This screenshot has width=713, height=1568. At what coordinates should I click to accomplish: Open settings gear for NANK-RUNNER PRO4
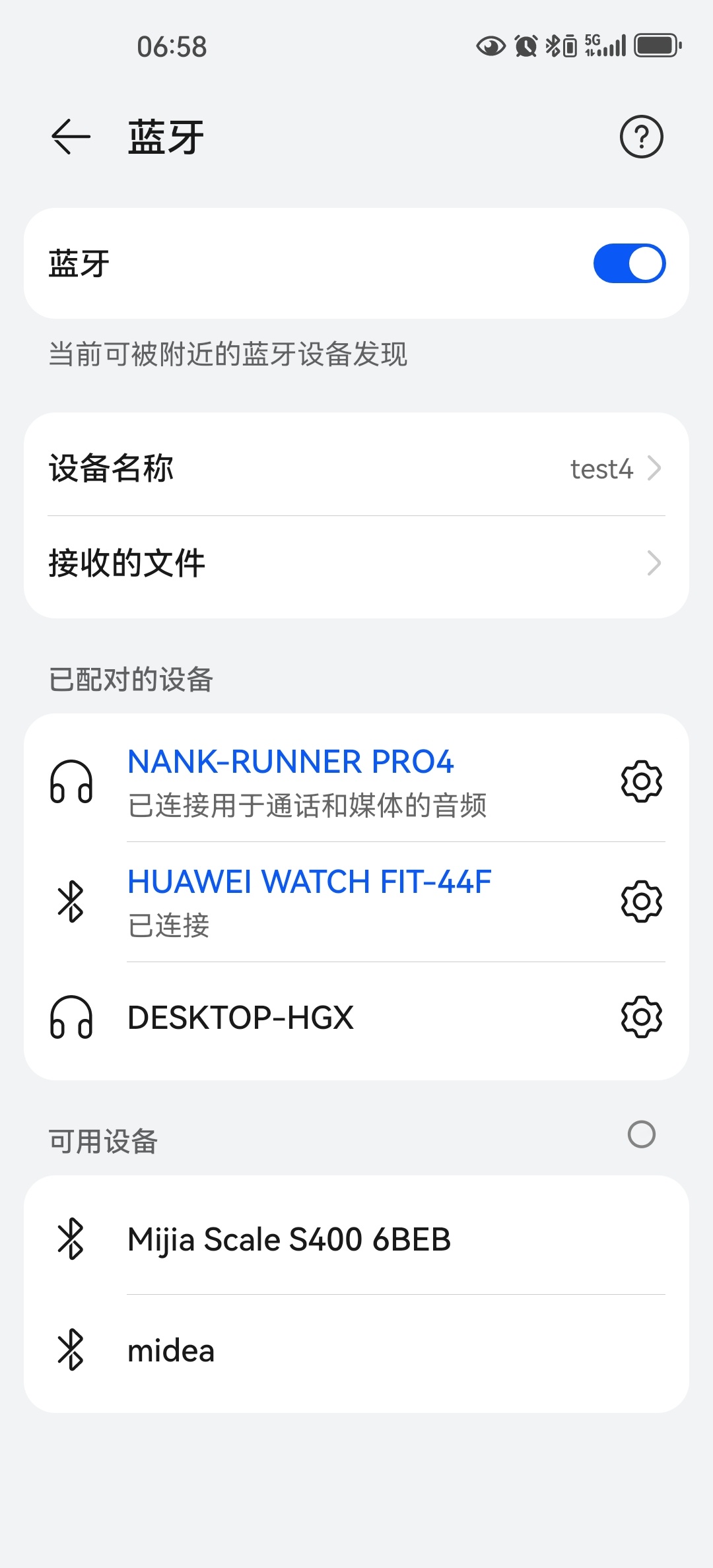coord(641,781)
